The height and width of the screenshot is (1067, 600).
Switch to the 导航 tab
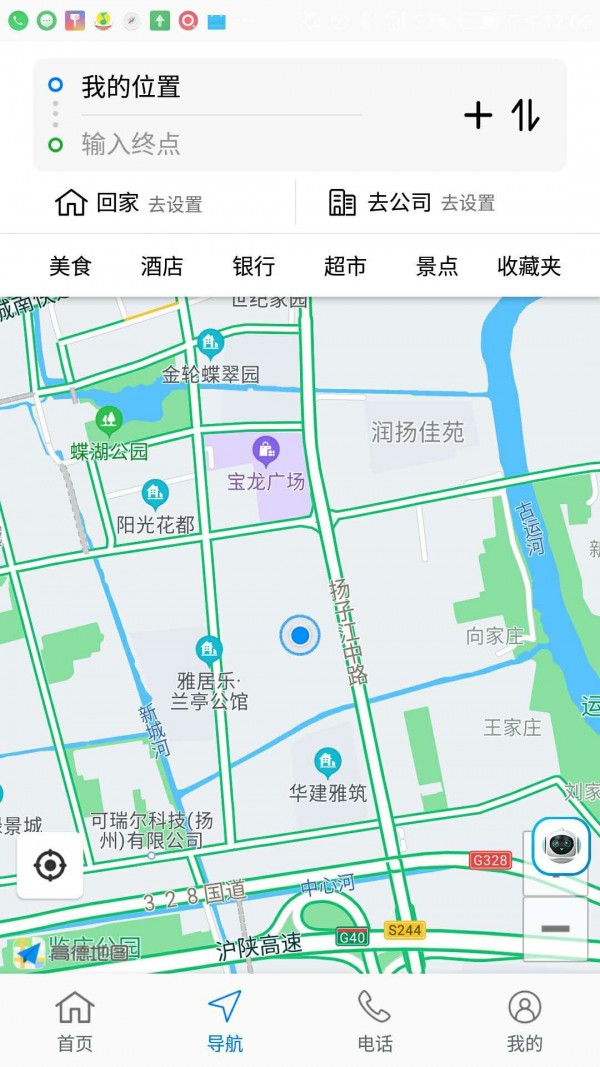click(x=225, y=1022)
